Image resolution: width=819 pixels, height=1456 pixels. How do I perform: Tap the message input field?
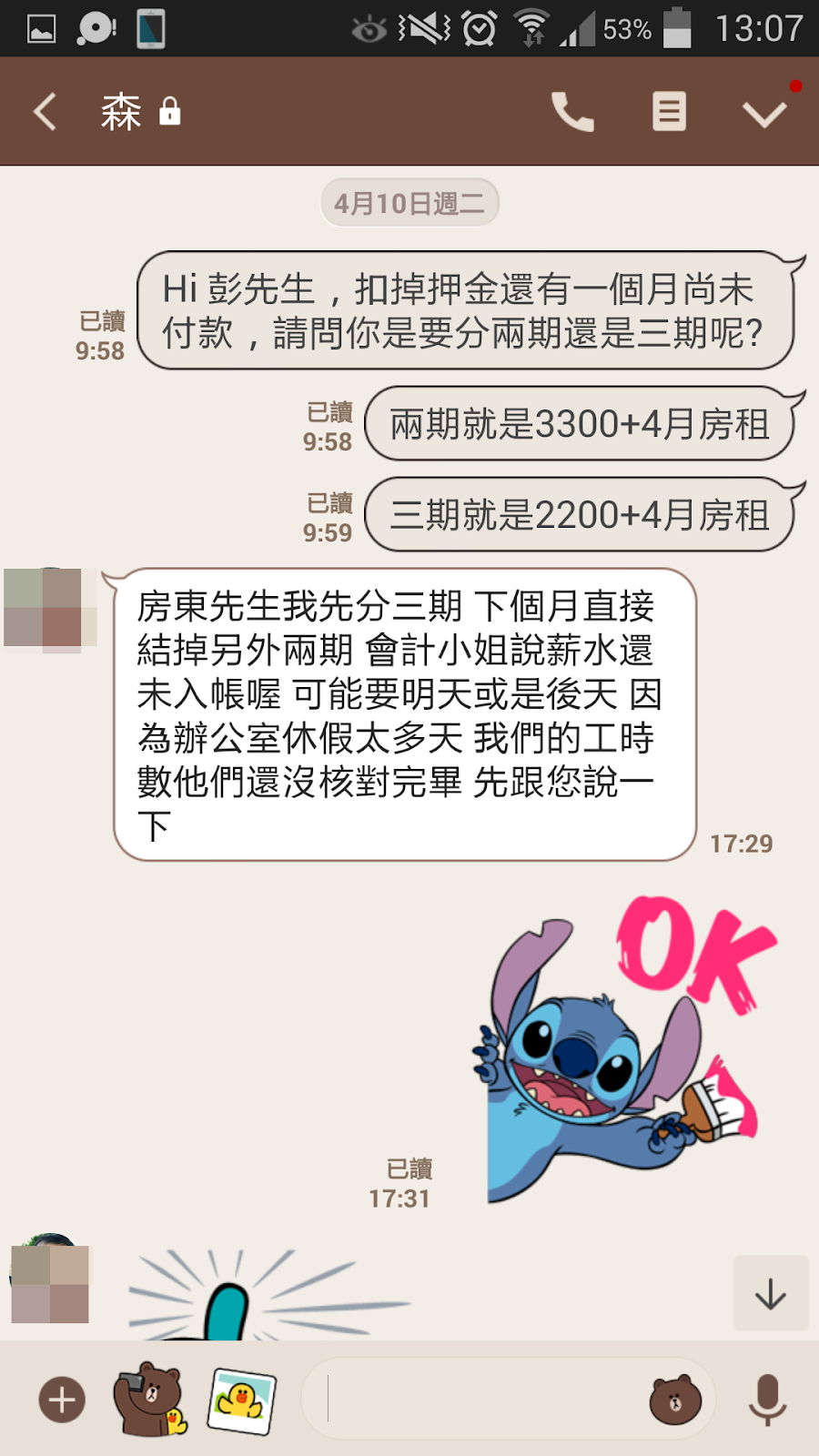[482, 1400]
